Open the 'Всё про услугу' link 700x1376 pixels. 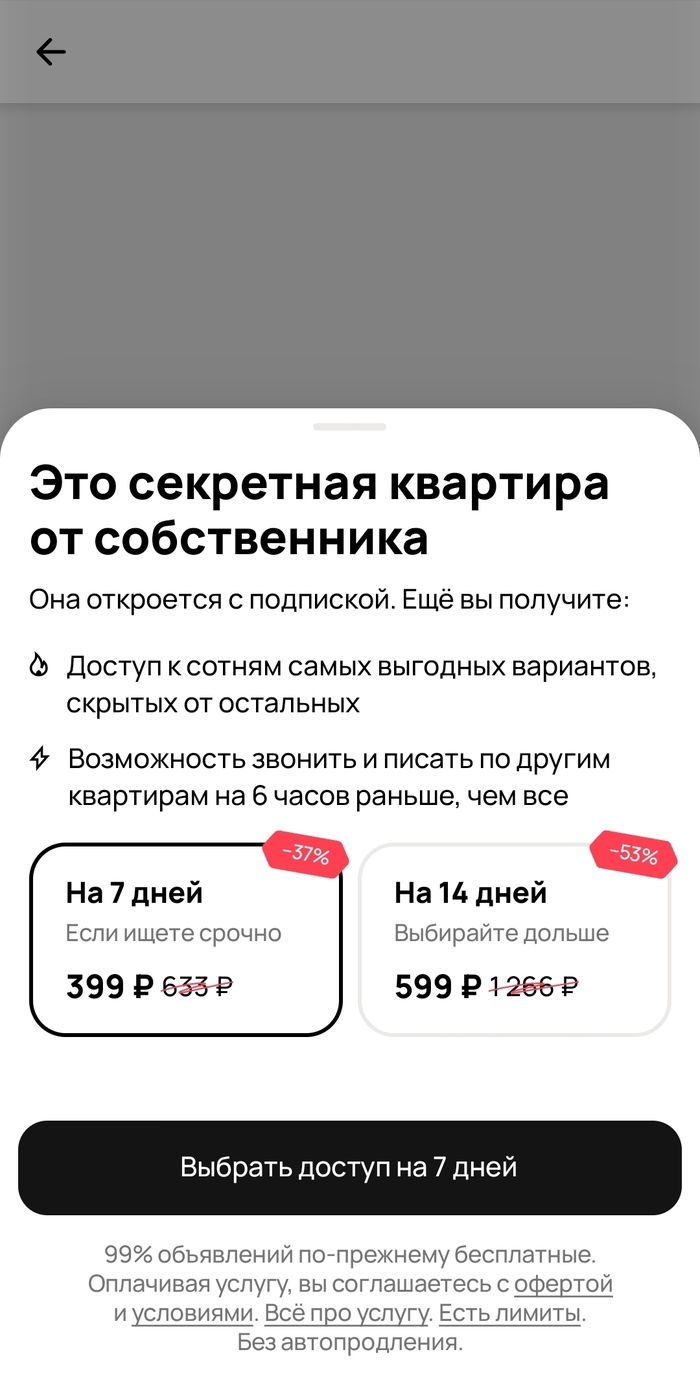pos(347,1314)
